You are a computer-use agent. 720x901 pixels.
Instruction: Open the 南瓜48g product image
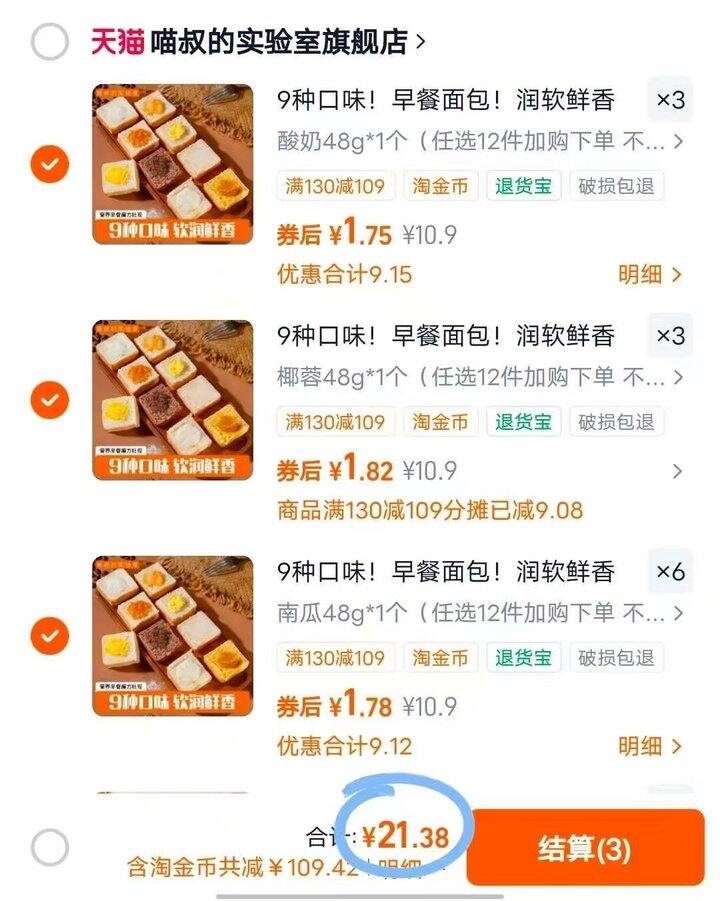[x=172, y=636]
